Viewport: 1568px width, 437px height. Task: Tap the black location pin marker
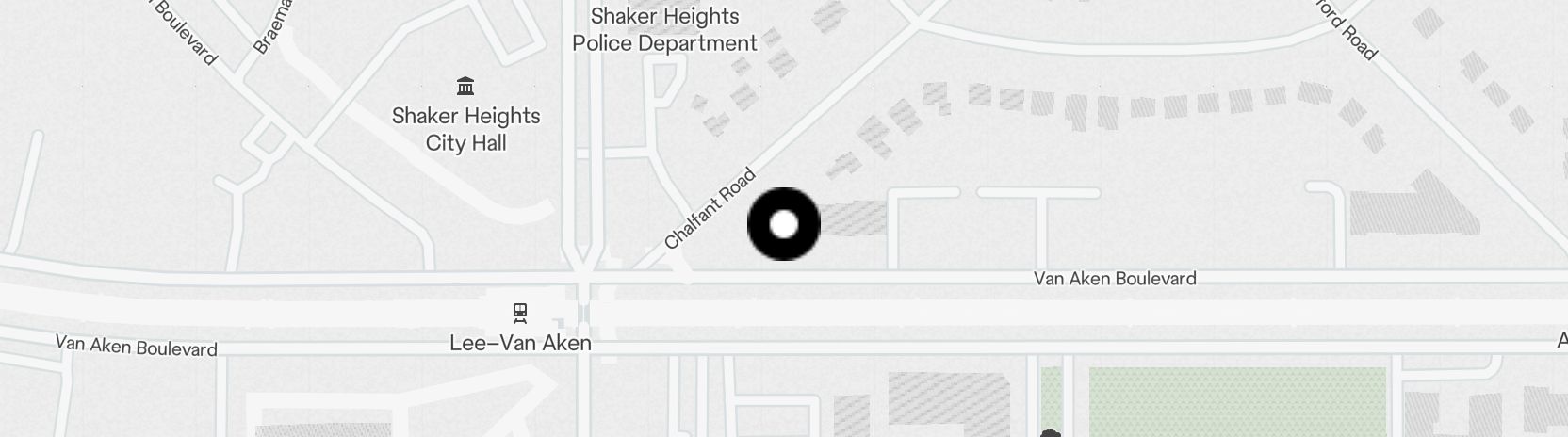(x=783, y=224)
